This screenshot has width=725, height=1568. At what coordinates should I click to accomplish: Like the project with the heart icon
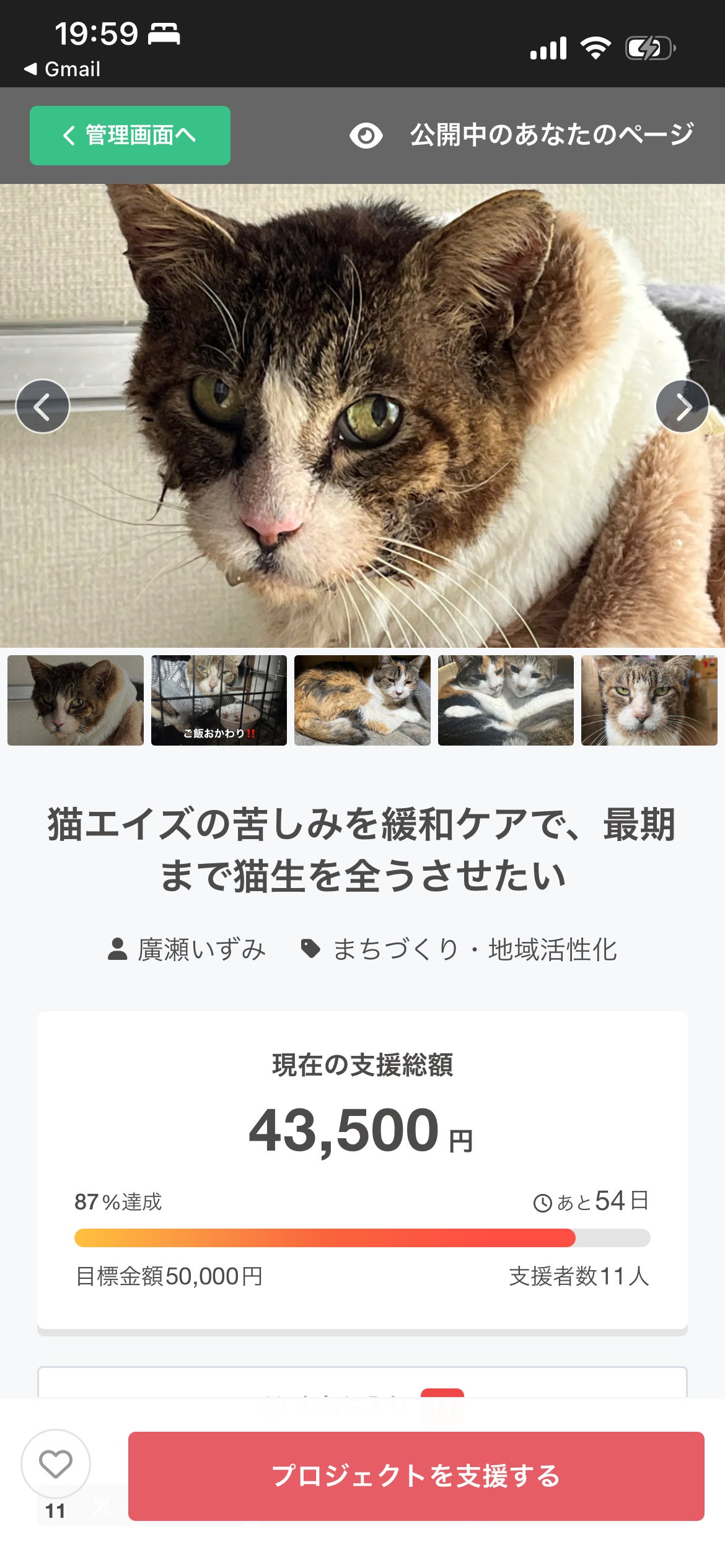(56, 1464)
